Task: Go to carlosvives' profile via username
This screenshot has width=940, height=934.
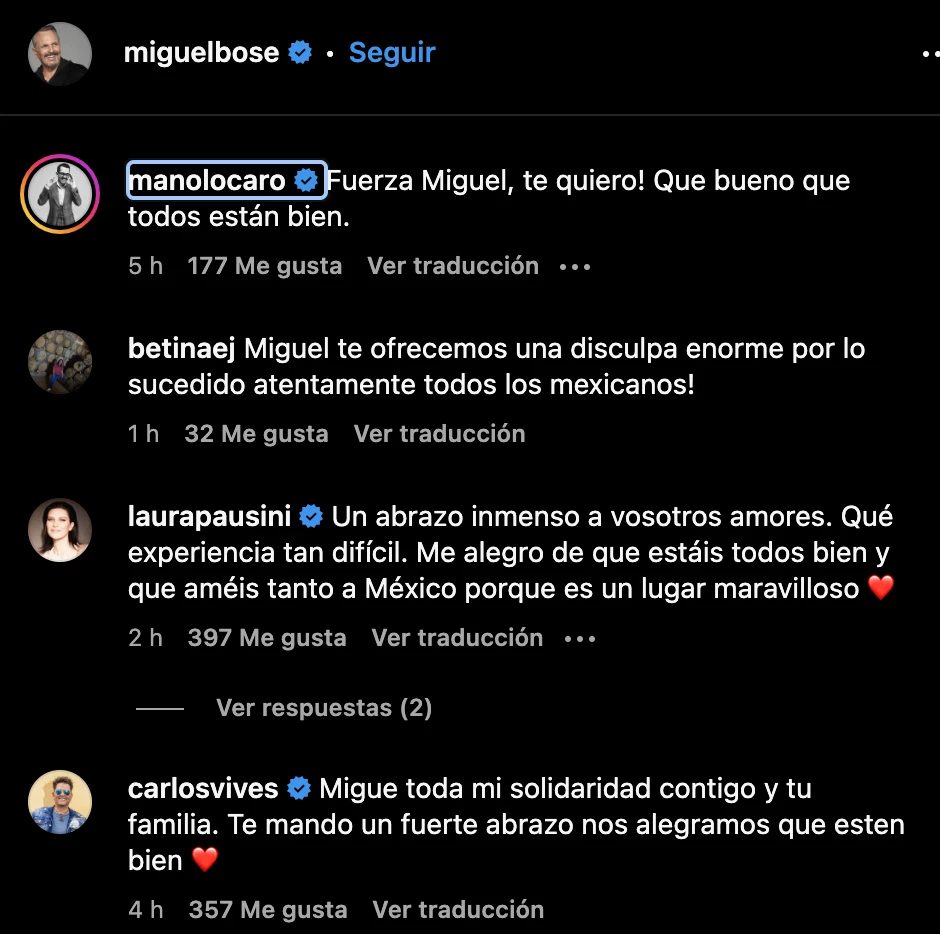Action: click(203, 789)
